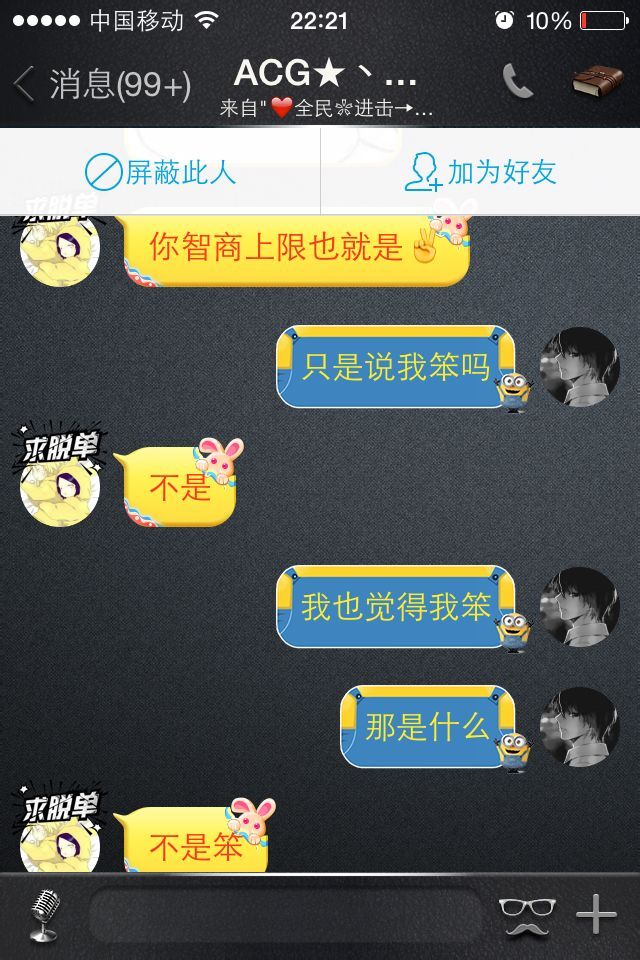Image resolution: width=640 pixels, height=960 pixels.
Task: Tap the microphone for voice input
Action: click(43, 914)
